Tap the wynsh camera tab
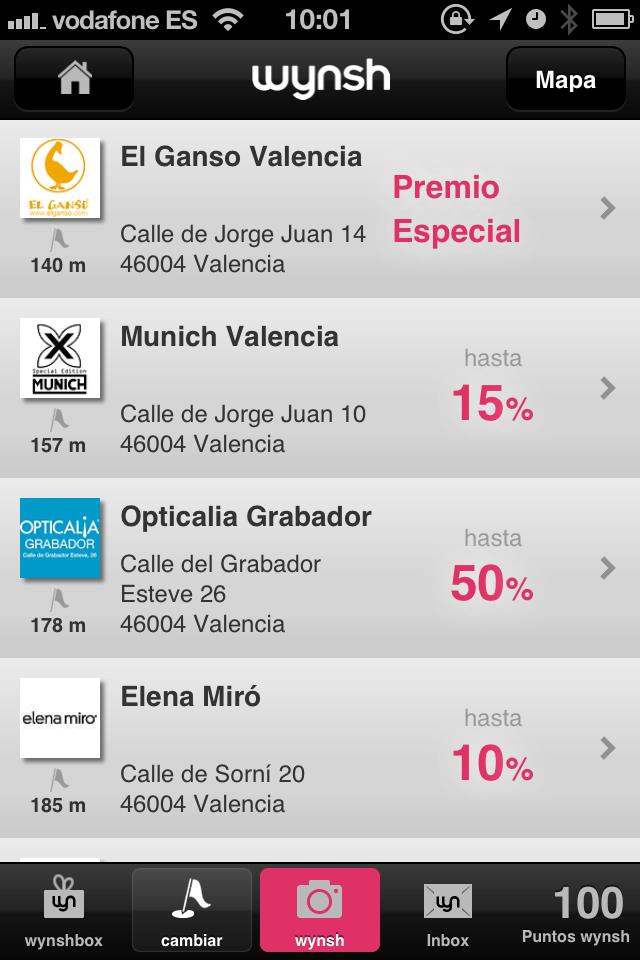The height and width of the screenshot is (960, 640). 320,911
